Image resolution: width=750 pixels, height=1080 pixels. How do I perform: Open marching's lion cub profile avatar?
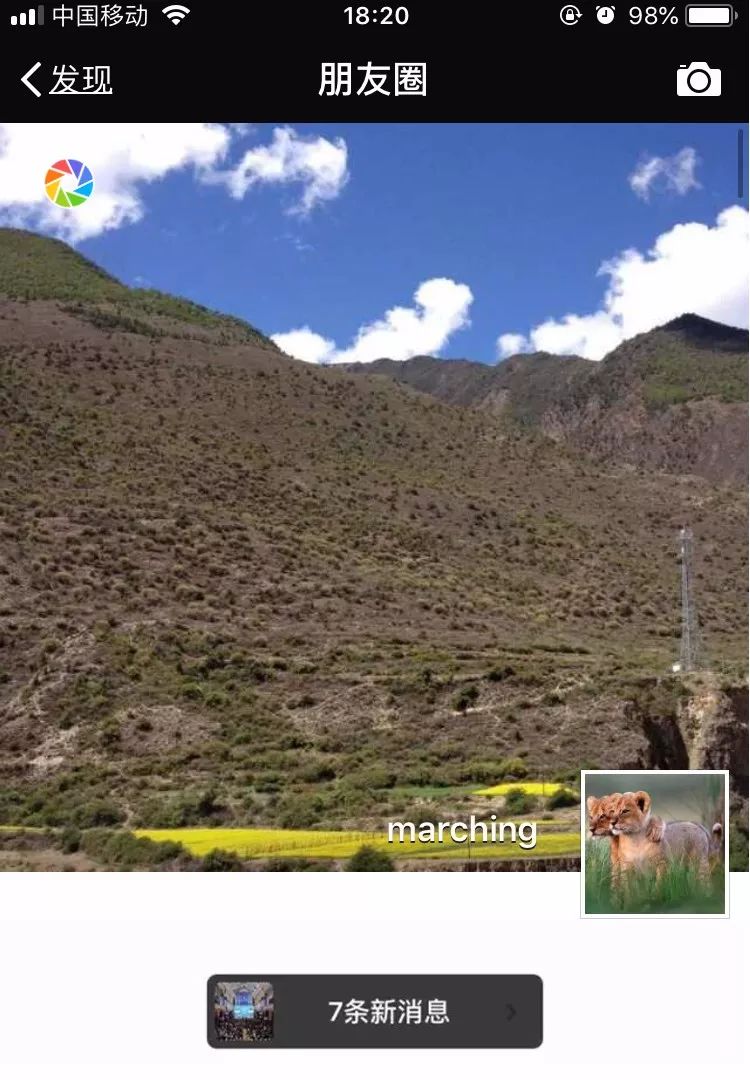point(655,843)
